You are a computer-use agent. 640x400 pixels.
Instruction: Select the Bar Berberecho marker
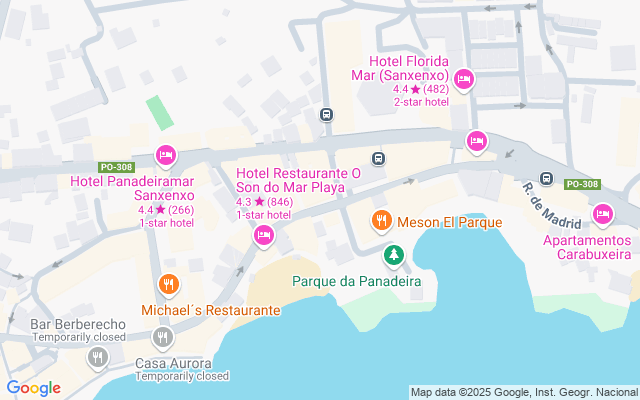(98, 358)
